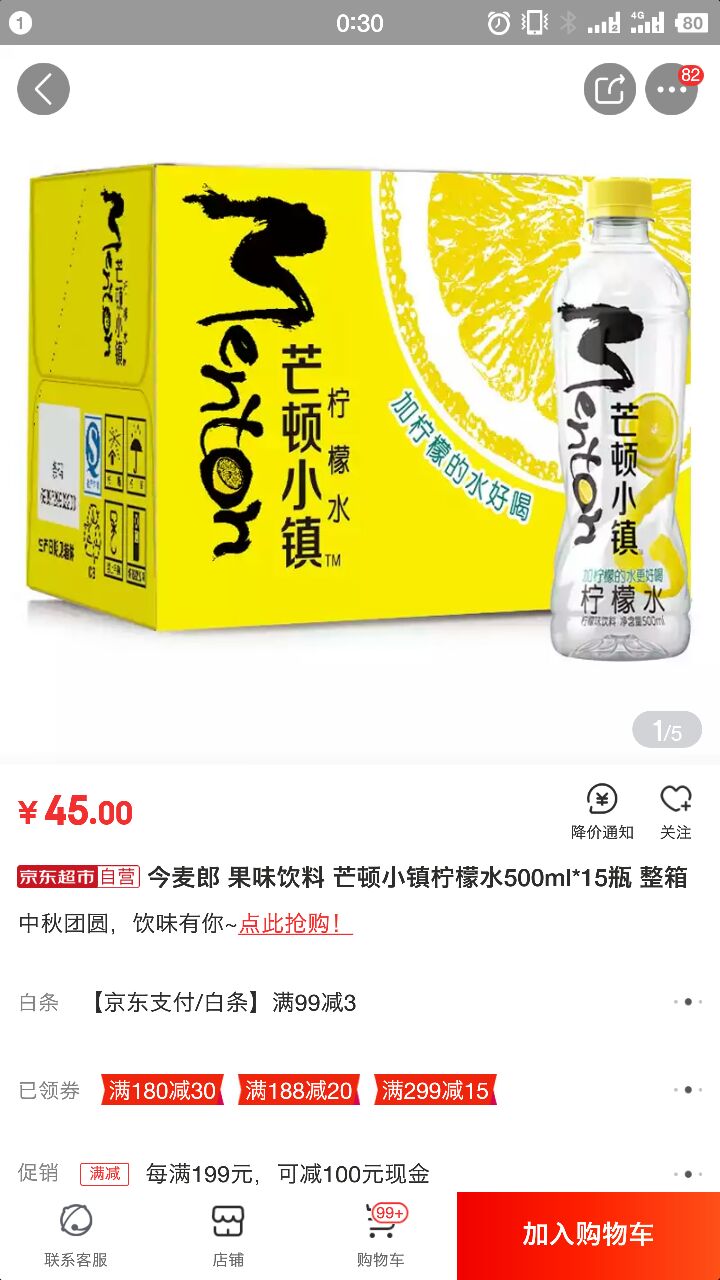Tap the 加入购物车 add to cart button

[587, 1233]
